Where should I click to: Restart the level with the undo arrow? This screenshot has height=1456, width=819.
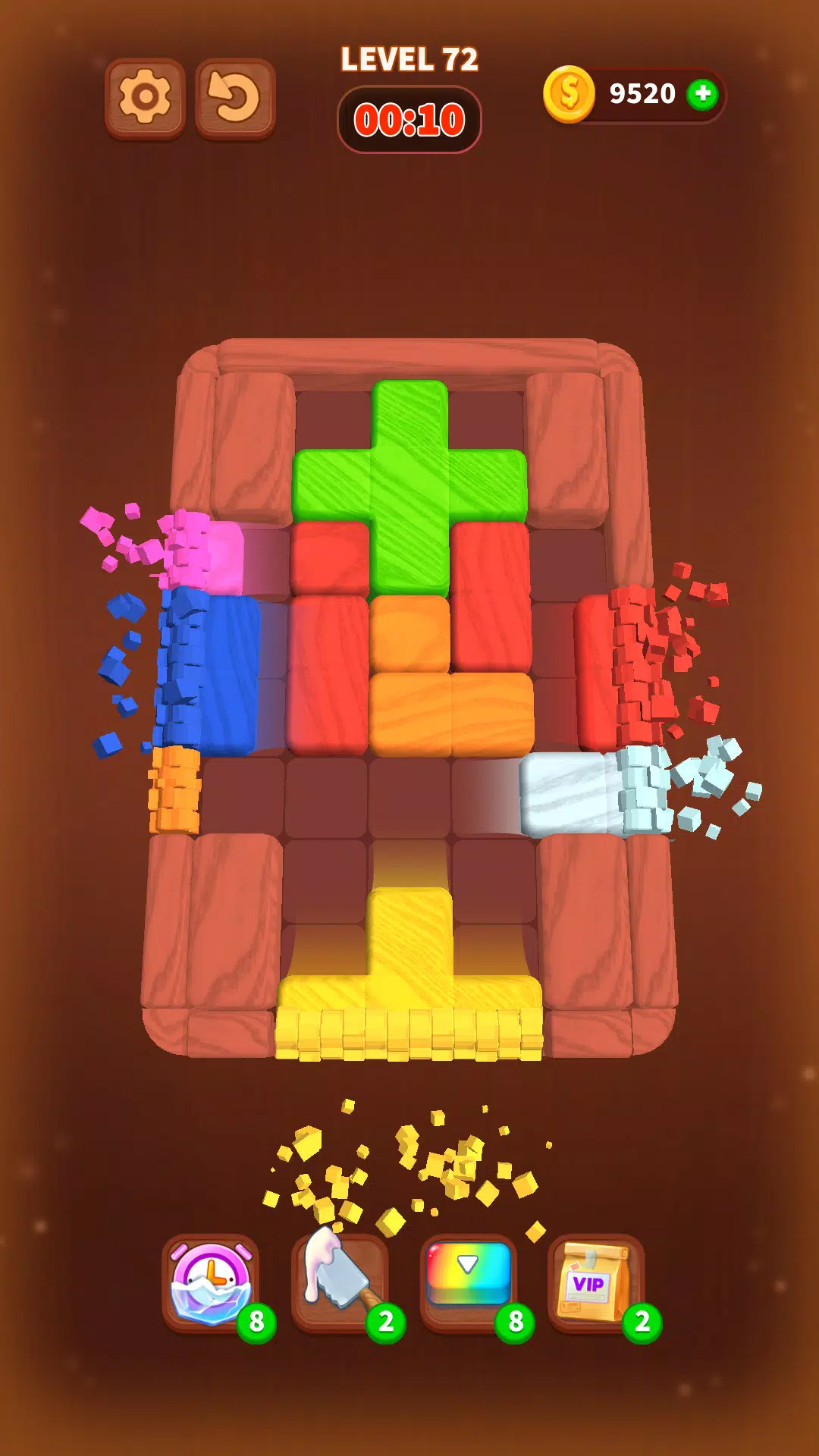coord(235,99)
